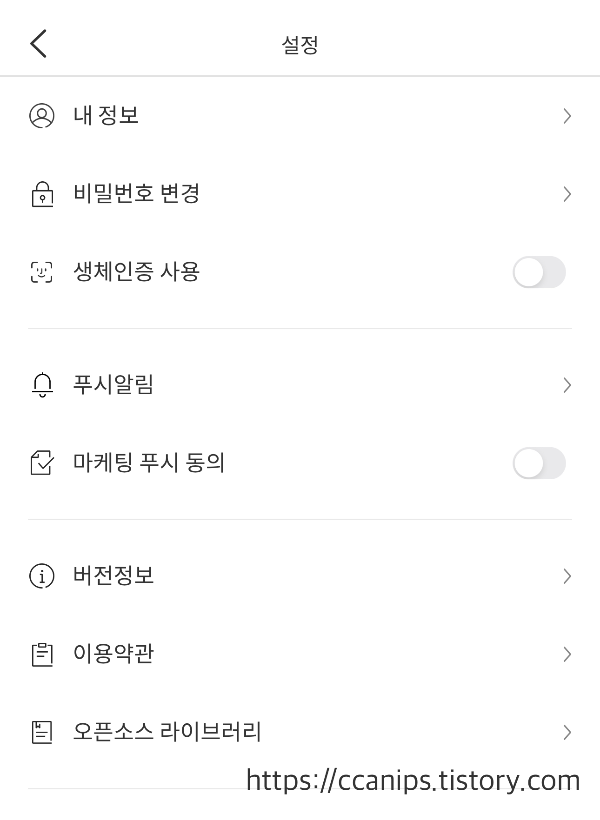Screen dimensions: 600x820
Task: Open 푸시알림 settings
Action: [x=300, y=385]
